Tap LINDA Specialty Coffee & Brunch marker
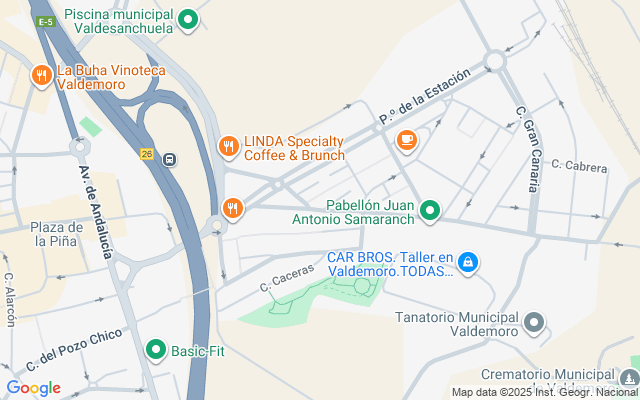The width and height of the screenshot is (640, 400). 229,147
